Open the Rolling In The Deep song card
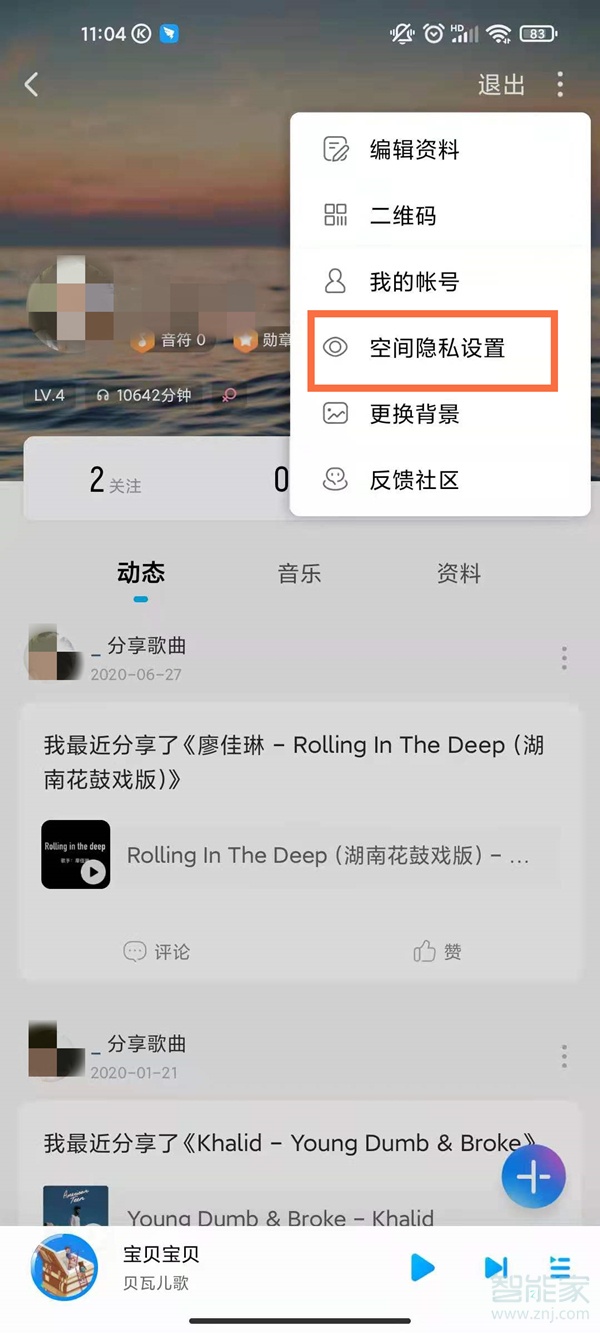 [300, 855]
